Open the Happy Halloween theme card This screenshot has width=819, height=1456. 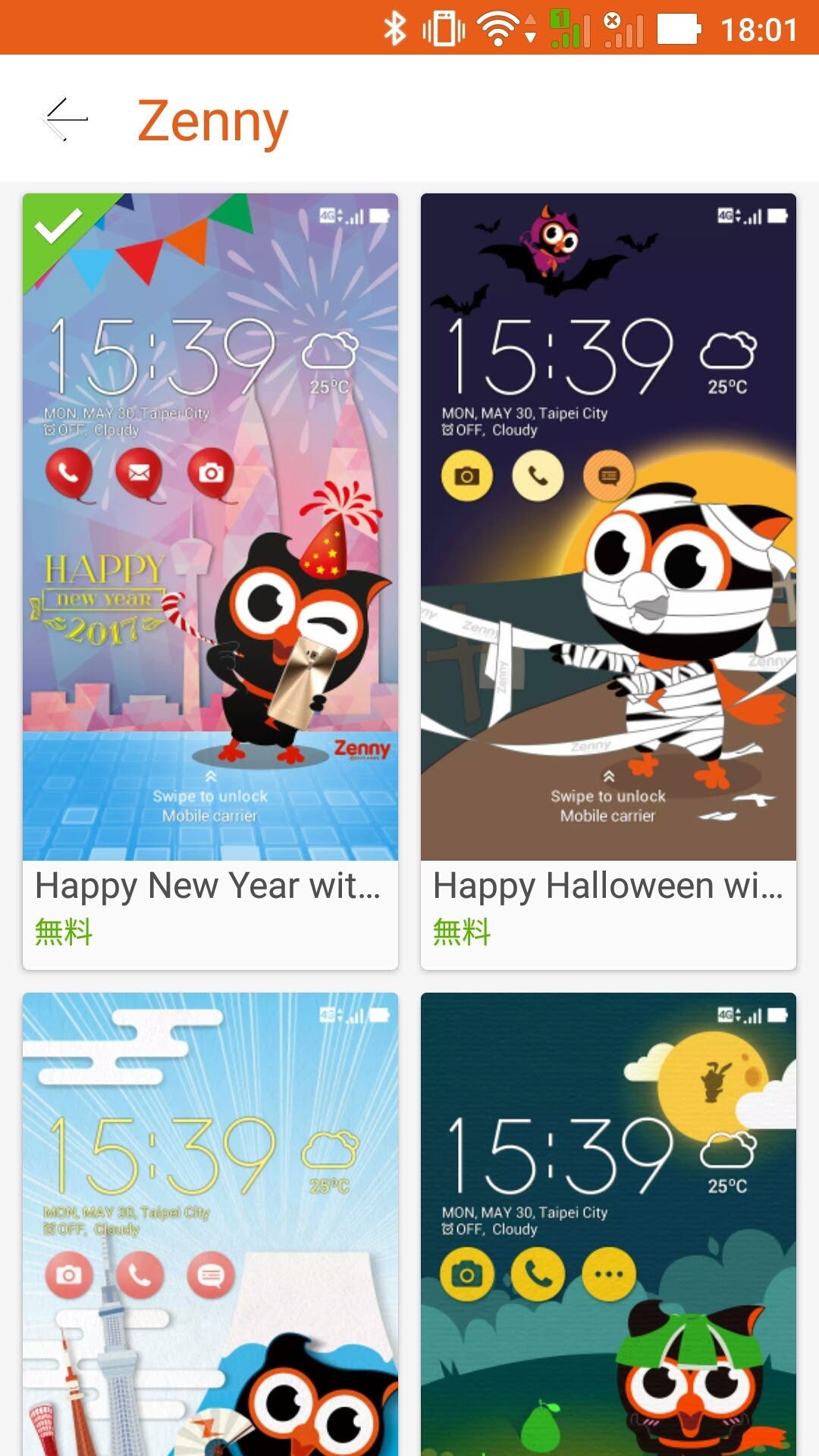[x=608, y=582]
